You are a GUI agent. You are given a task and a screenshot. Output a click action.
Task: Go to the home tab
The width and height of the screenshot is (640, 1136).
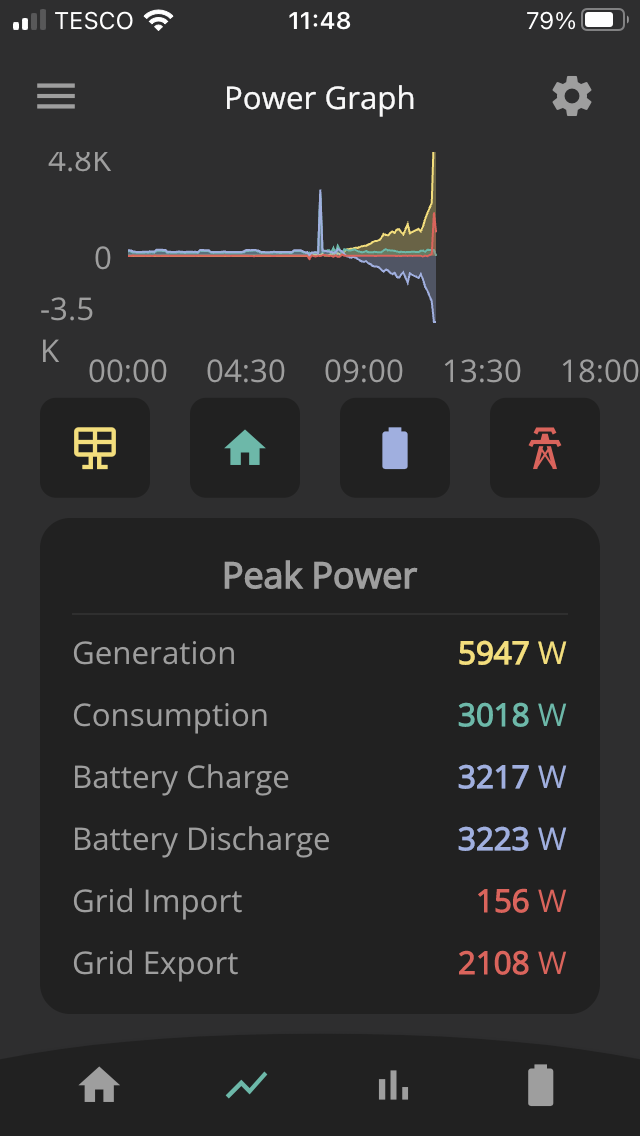pyautogui.click(x=99, y=1086)
